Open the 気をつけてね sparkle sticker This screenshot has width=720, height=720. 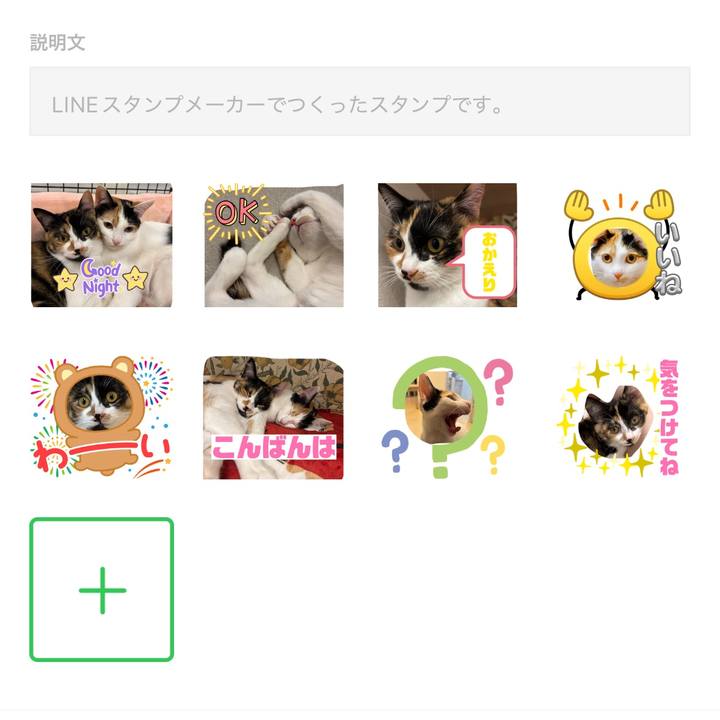(620, 418)
